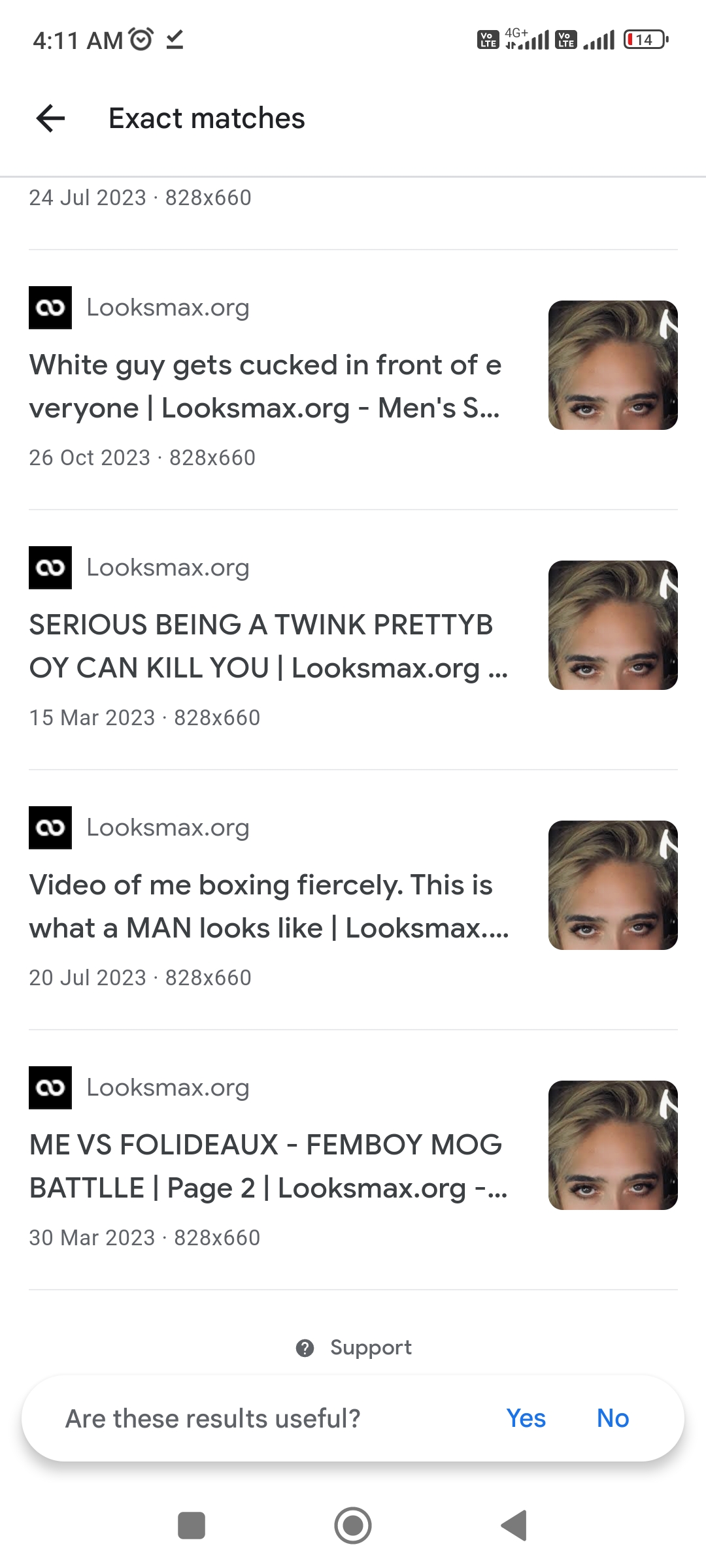Screen dimensions: 706x1568
Task: Open recent apps from the navigation bar
Action: click(x=192, y=1526)
